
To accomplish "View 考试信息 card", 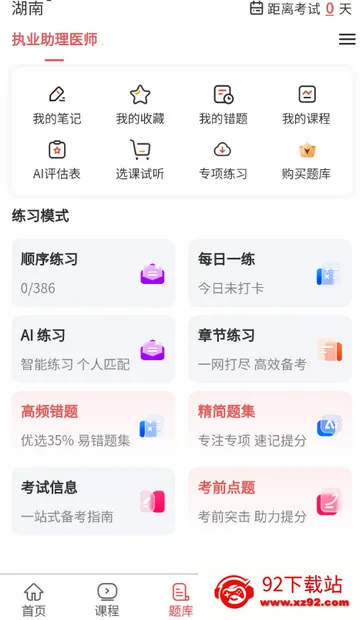I will click(x=93, y=501).
